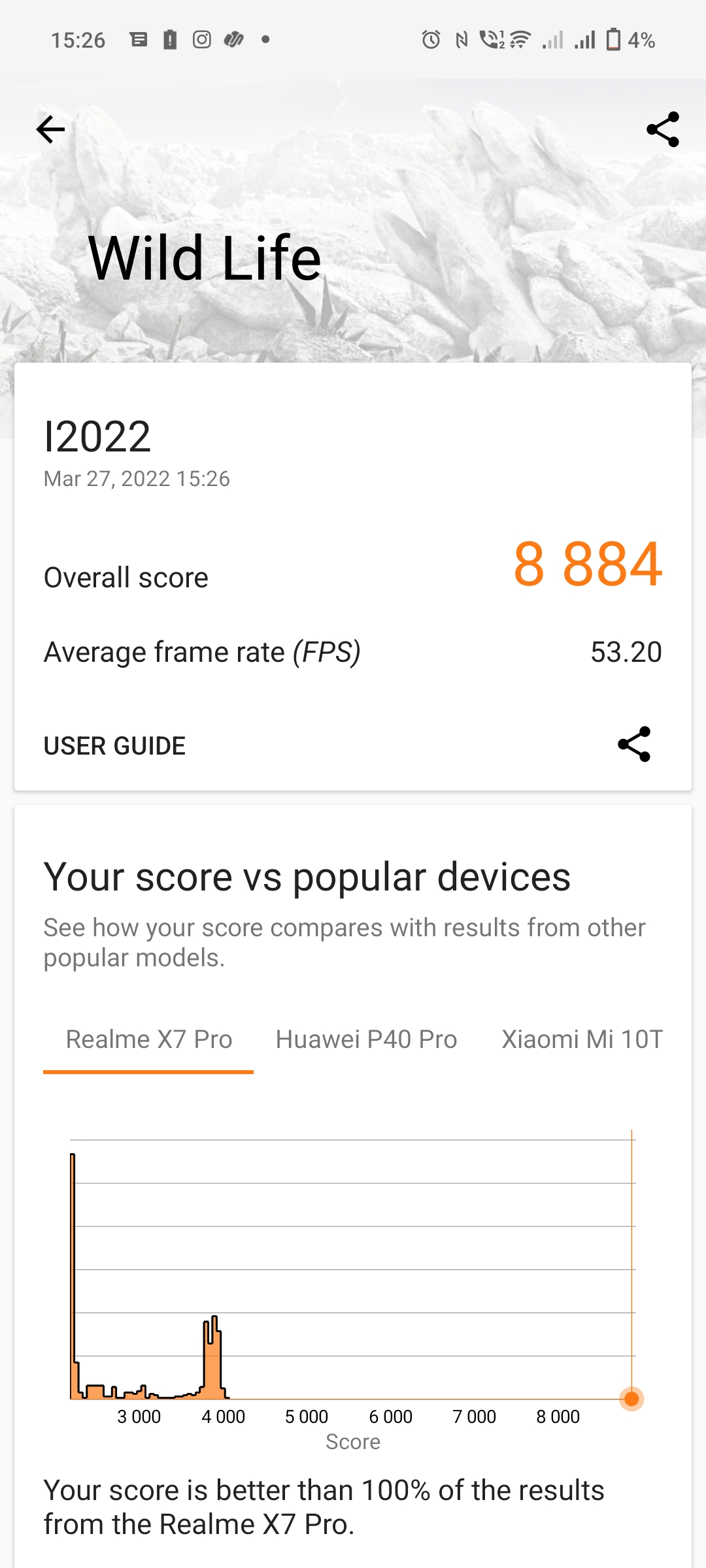This screenshot has height=1568, width=706.
Task: Open the USER GUIDE
Action: [x=114, y=746]
